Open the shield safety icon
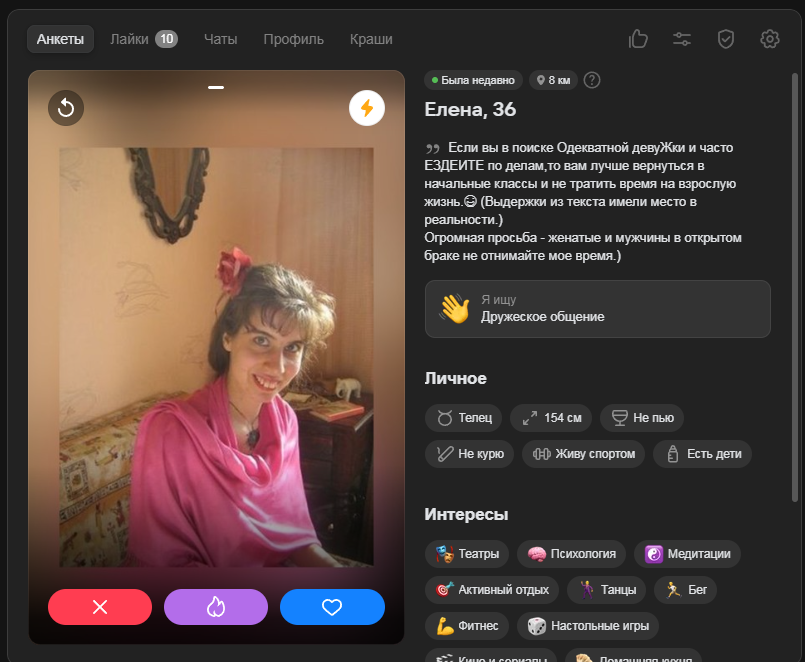 click(726, 39)
